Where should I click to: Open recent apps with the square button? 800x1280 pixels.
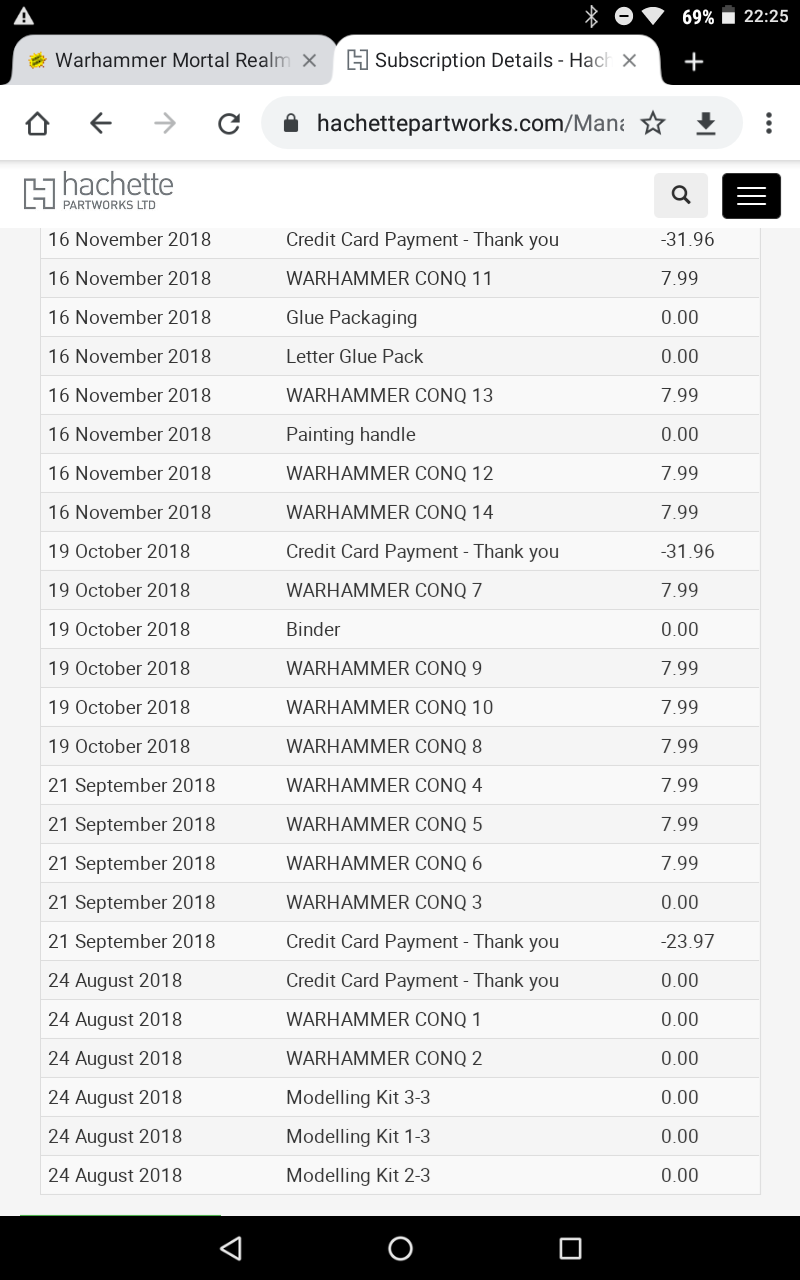click(570, 1247)
